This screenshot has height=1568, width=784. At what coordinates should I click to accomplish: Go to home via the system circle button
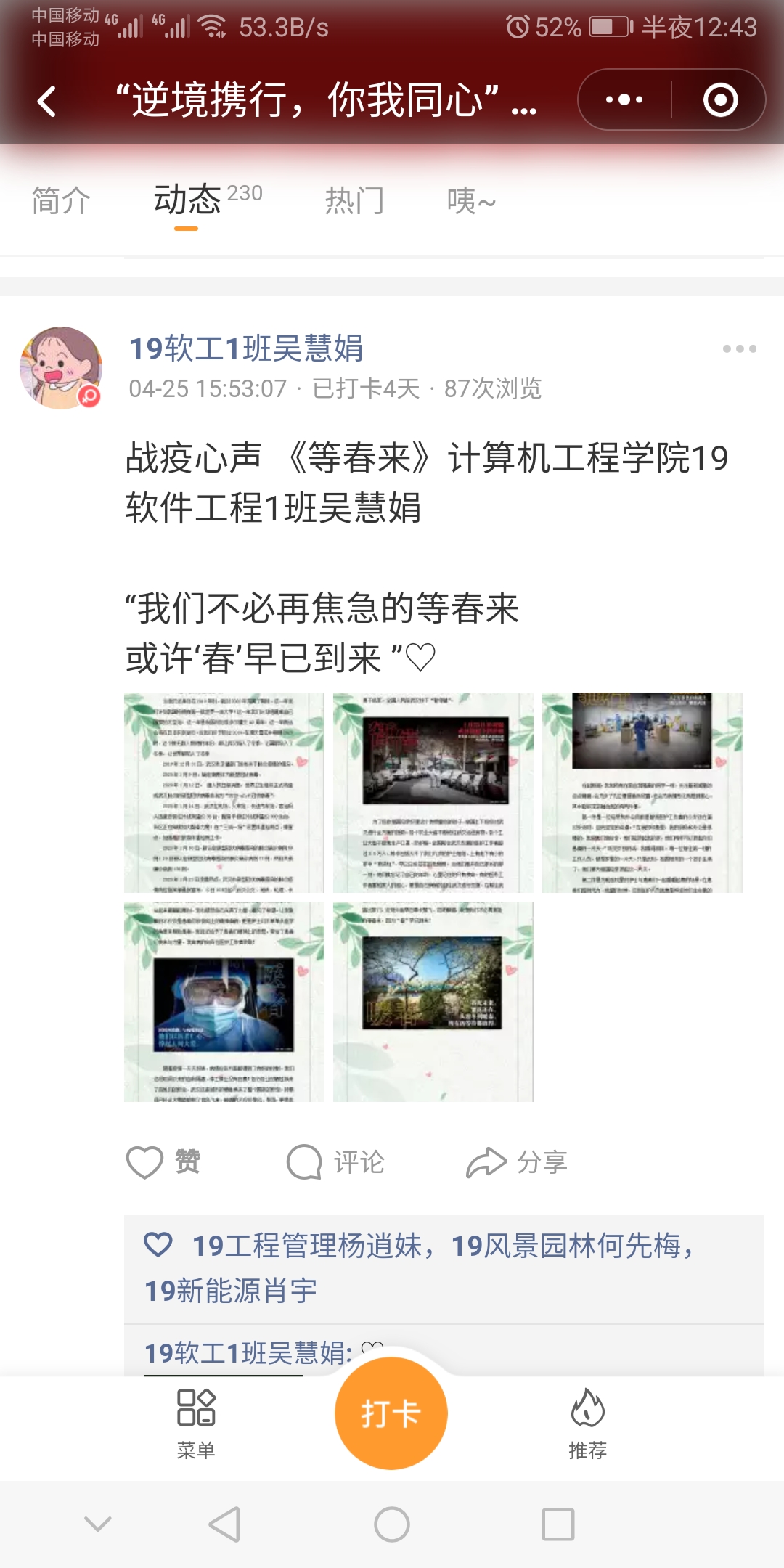(392, 1524)
